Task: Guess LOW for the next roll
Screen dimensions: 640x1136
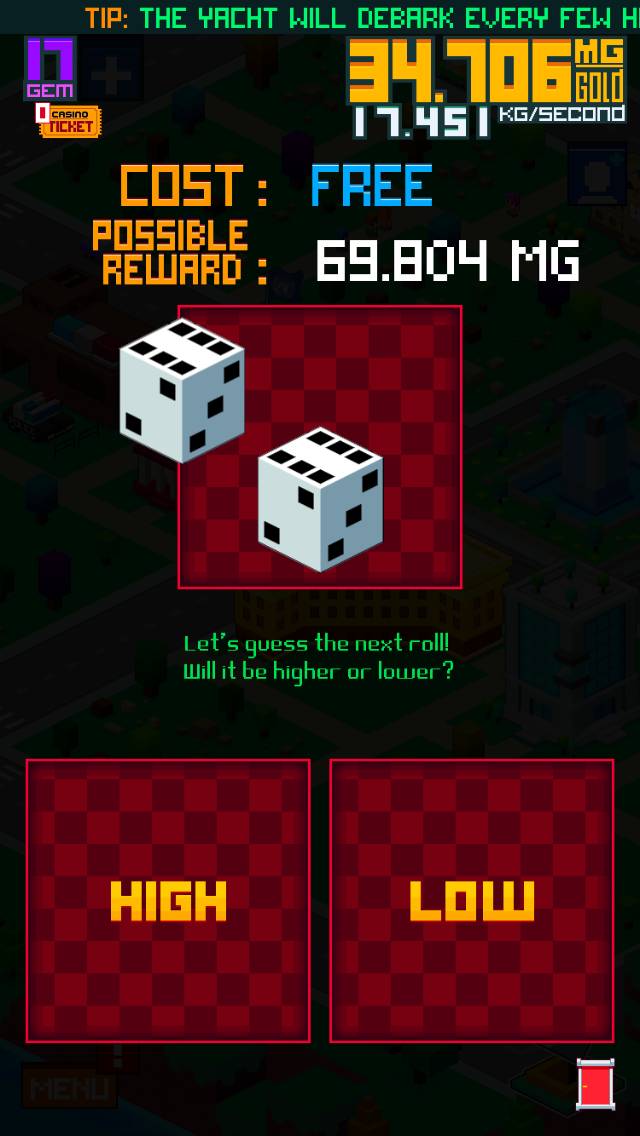Action: 472,900
